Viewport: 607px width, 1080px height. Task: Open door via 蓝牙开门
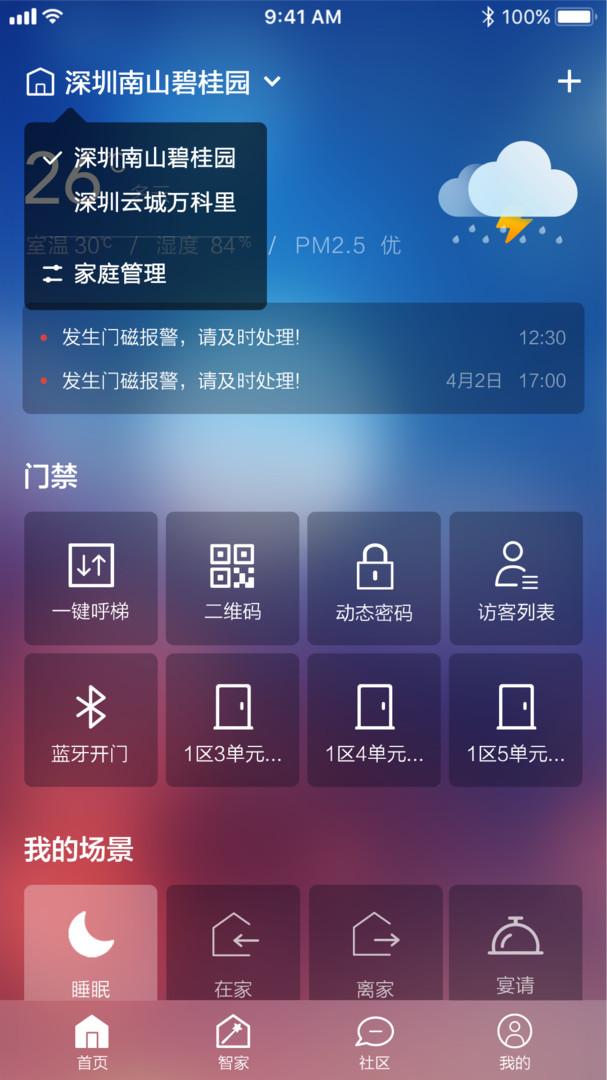pyautogui.click(x=91, y=720)
